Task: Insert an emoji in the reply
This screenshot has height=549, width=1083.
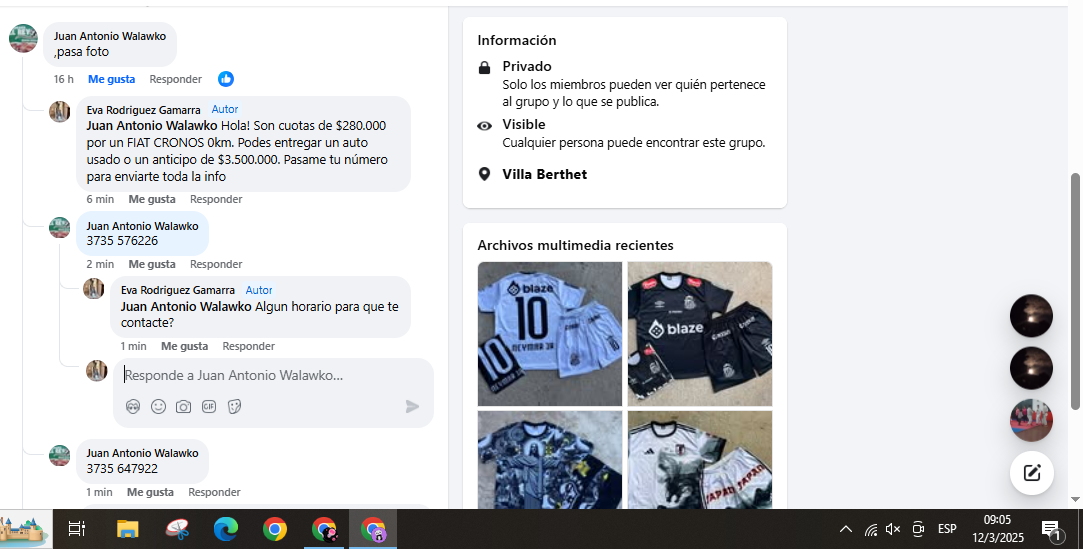Action: [x=158, y=406]
